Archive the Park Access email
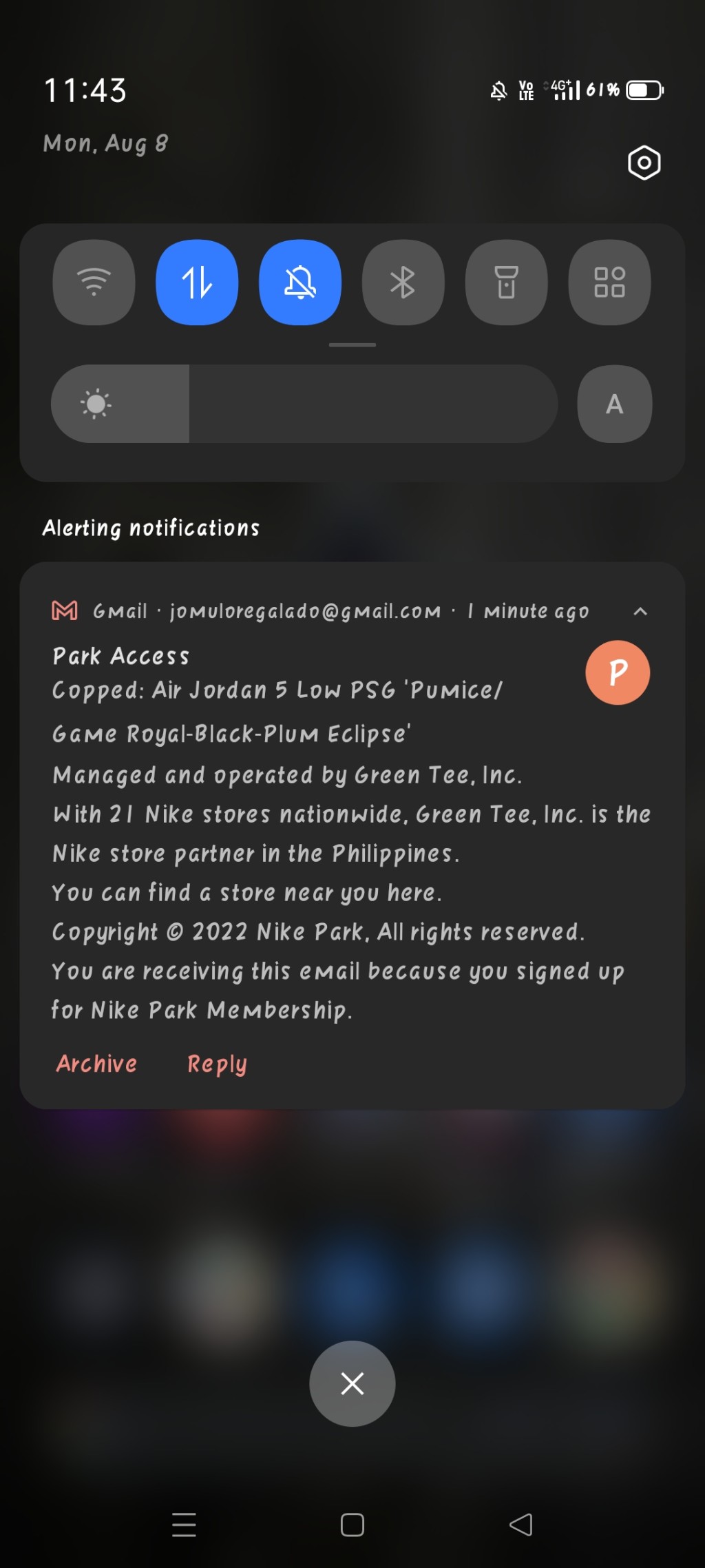 click(x=97, y=1064)
